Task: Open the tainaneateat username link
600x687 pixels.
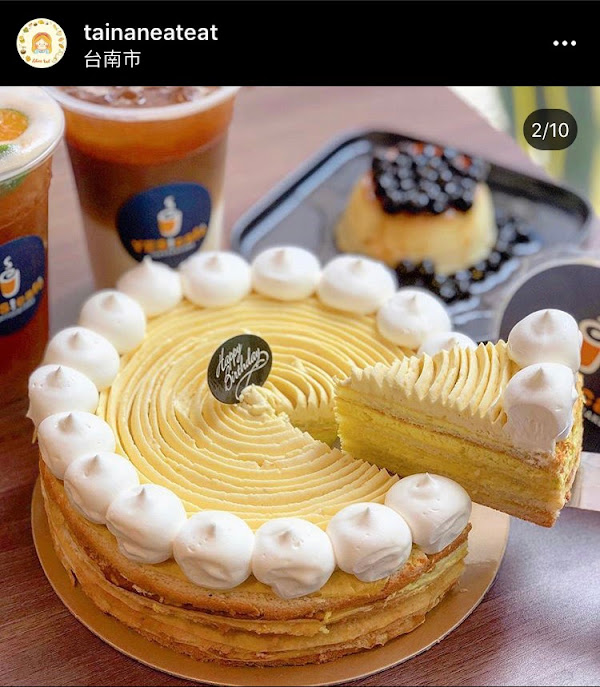Action: click(x=150, y=32)
